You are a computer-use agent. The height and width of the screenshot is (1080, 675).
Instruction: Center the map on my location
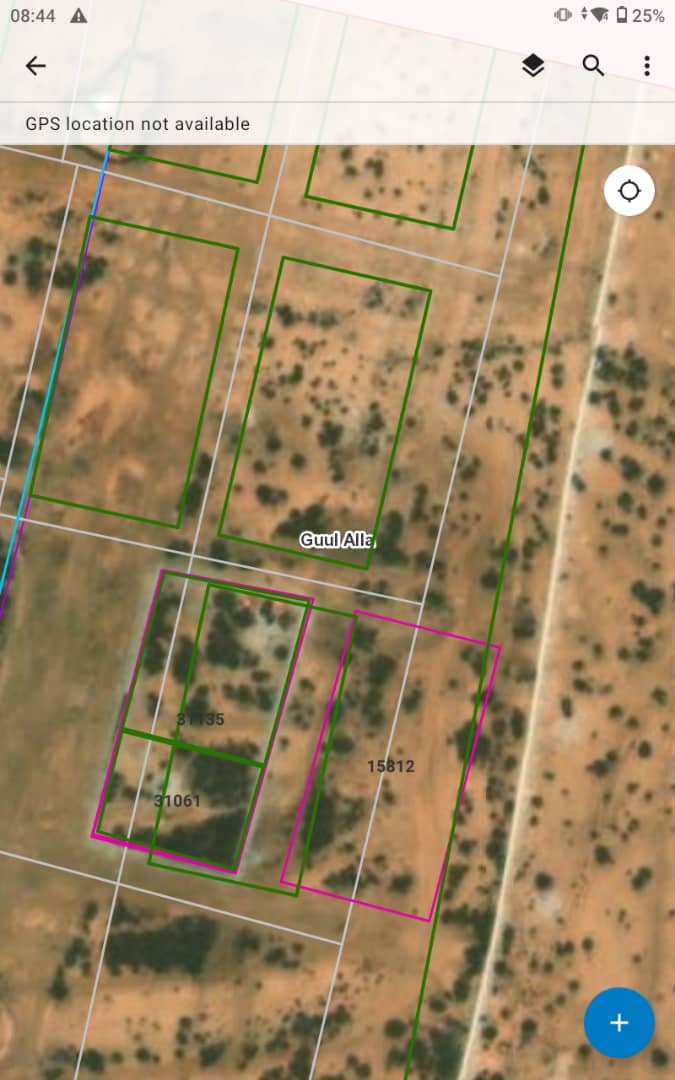(x=630, y=191)
